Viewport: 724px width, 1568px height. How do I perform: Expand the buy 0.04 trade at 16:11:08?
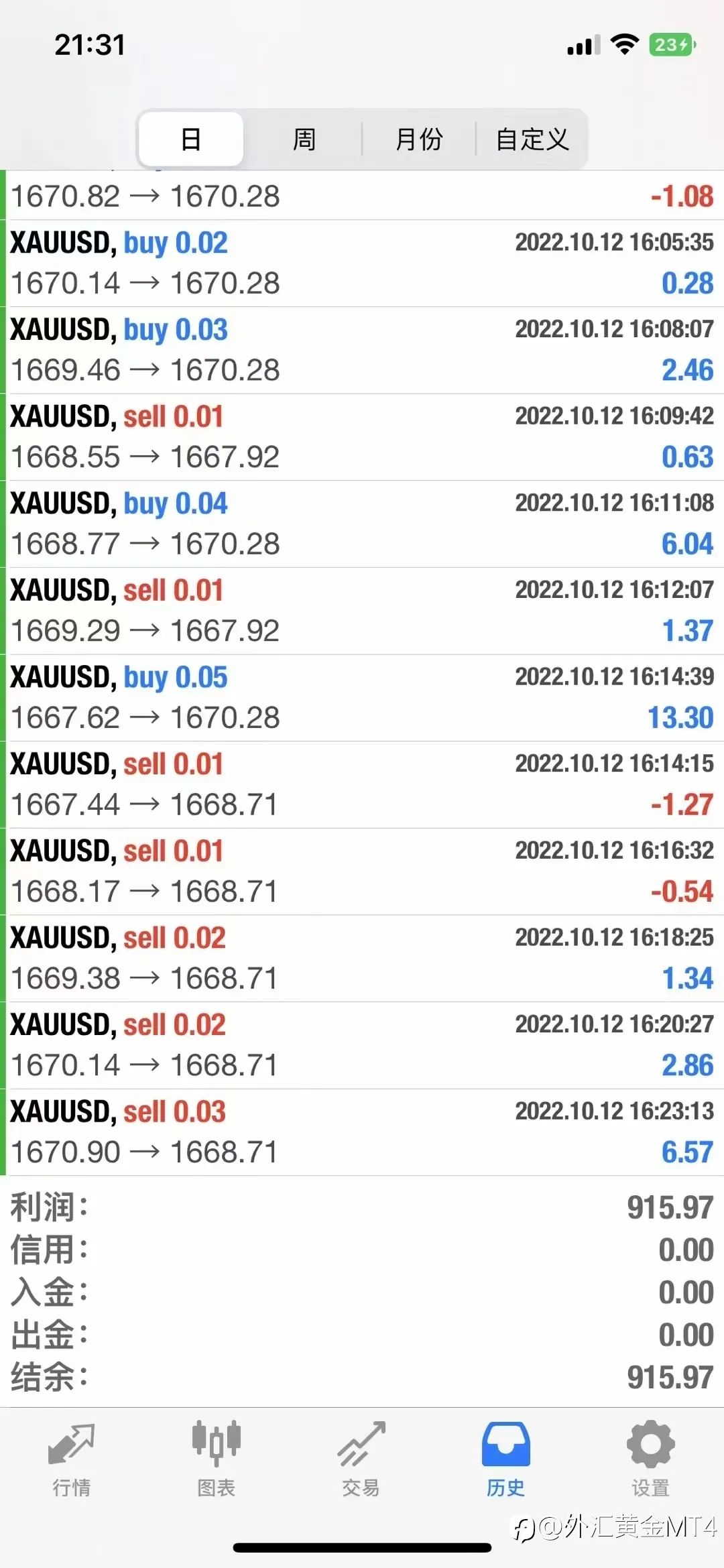pyautogui.click(x=362, y=524)
